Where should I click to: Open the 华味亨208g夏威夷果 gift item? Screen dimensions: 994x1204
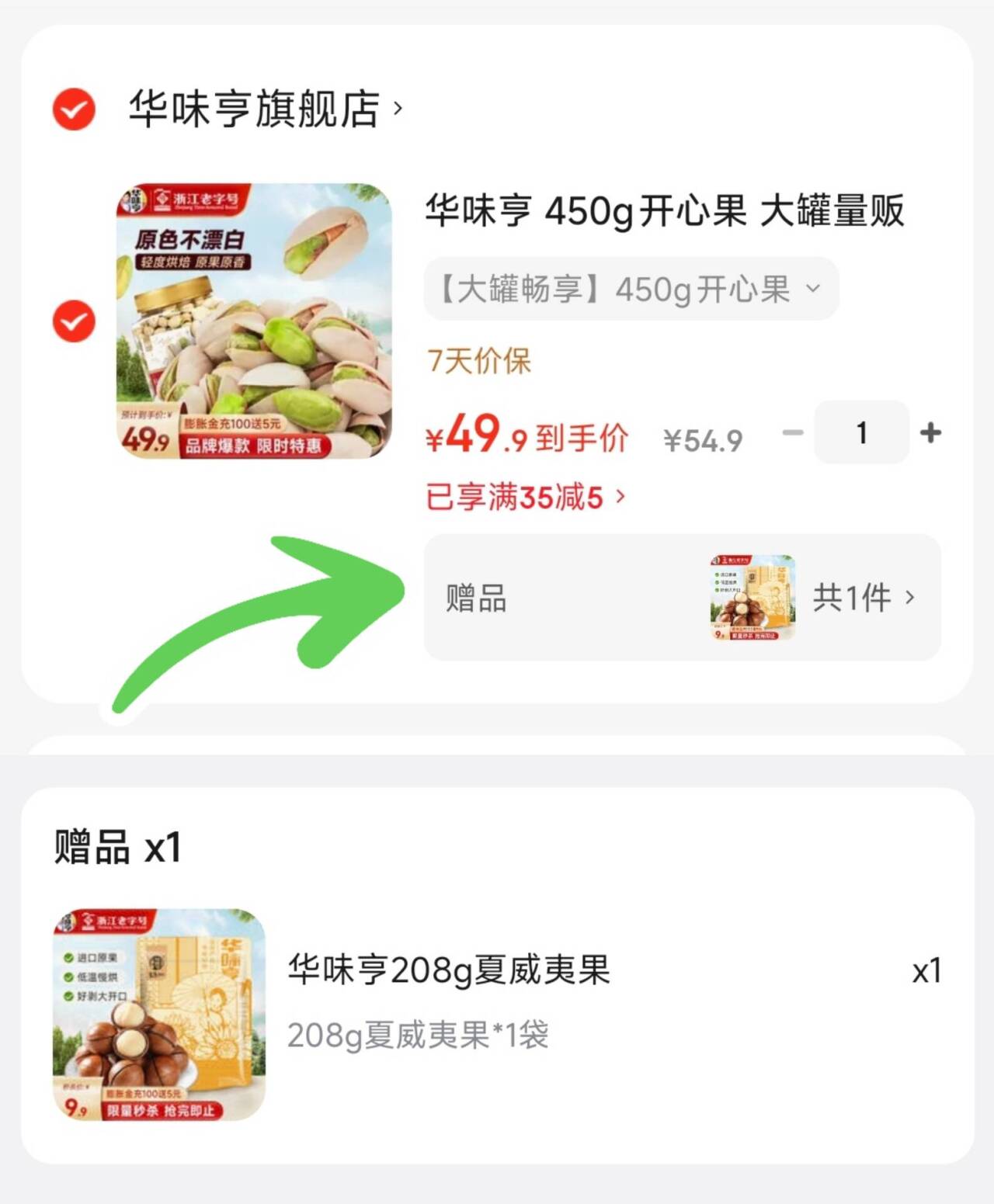[x=448, y=970]
